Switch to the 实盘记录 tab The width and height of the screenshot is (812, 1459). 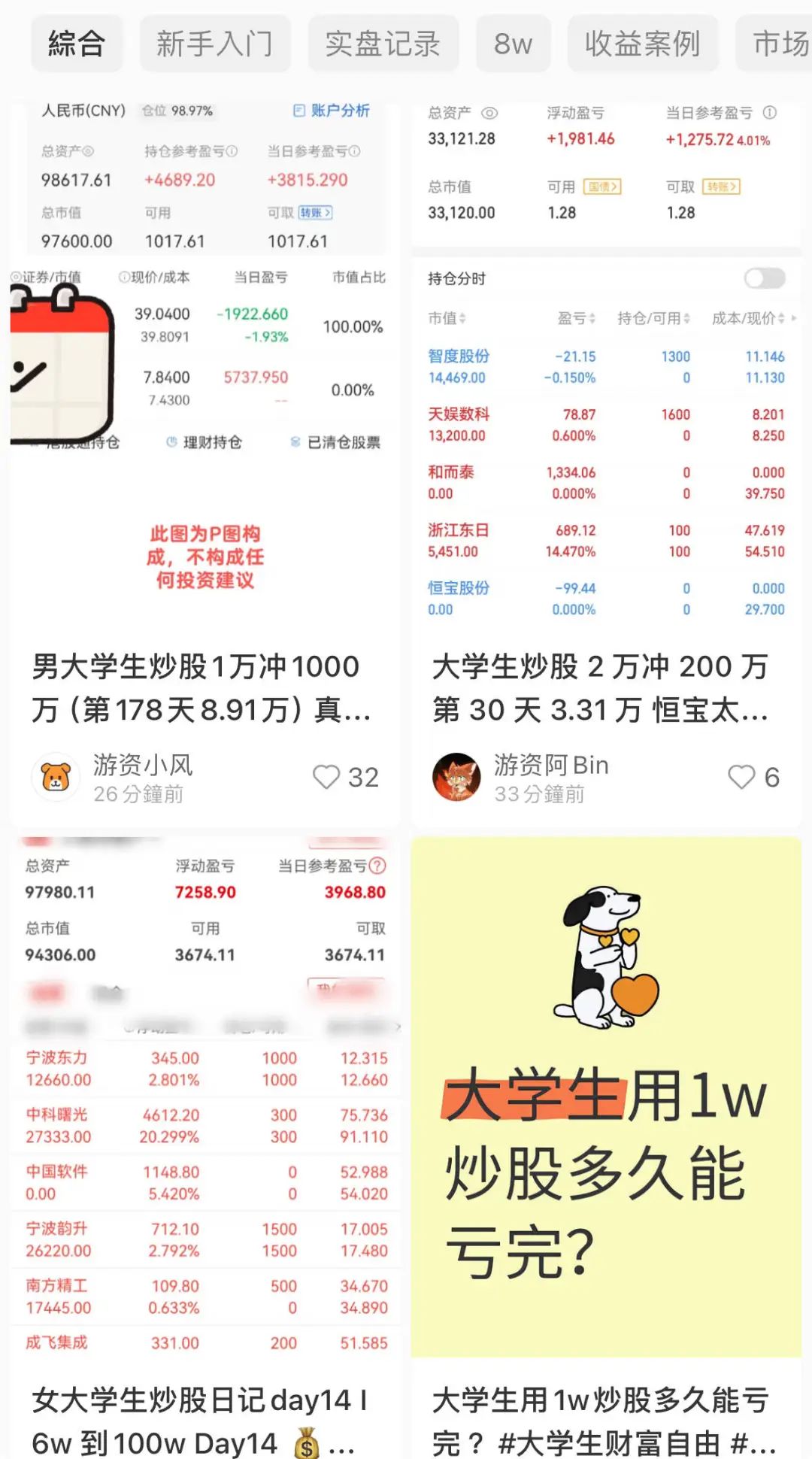[x=384, y=43]
